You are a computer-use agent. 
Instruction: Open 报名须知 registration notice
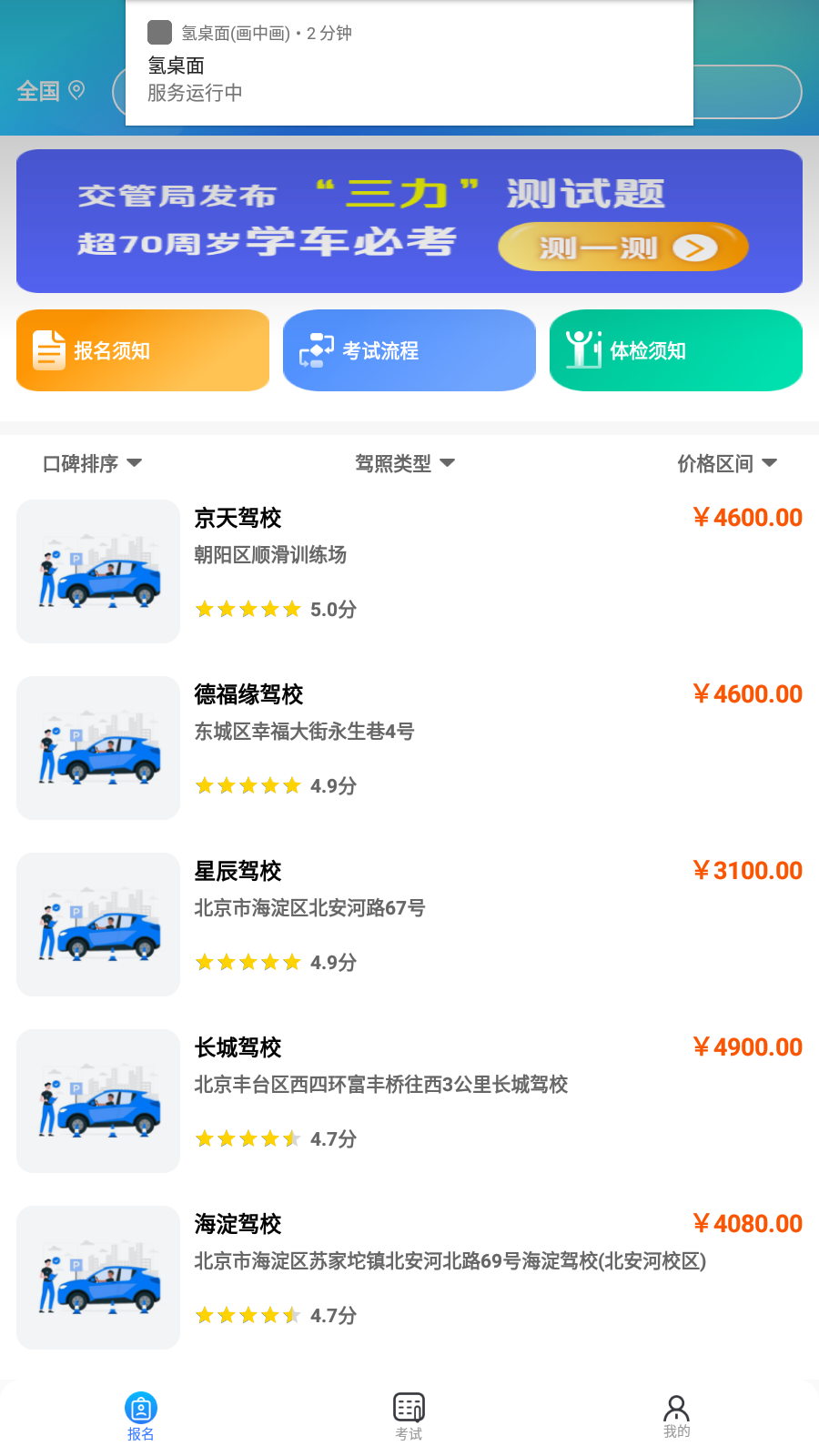pyautogui.click(x=143, y=350)
